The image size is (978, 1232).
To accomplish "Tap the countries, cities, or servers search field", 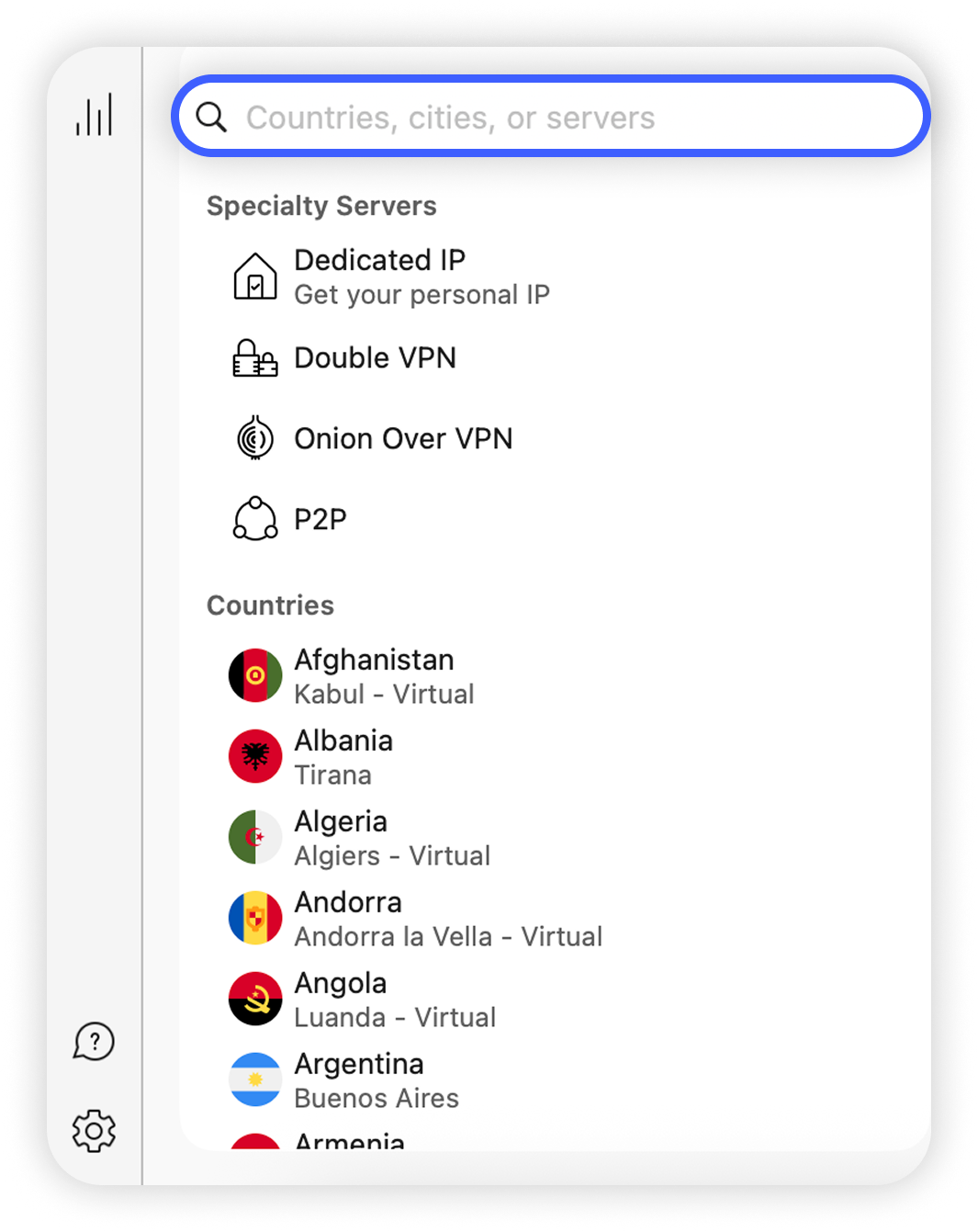I will (x=551, y=118).
